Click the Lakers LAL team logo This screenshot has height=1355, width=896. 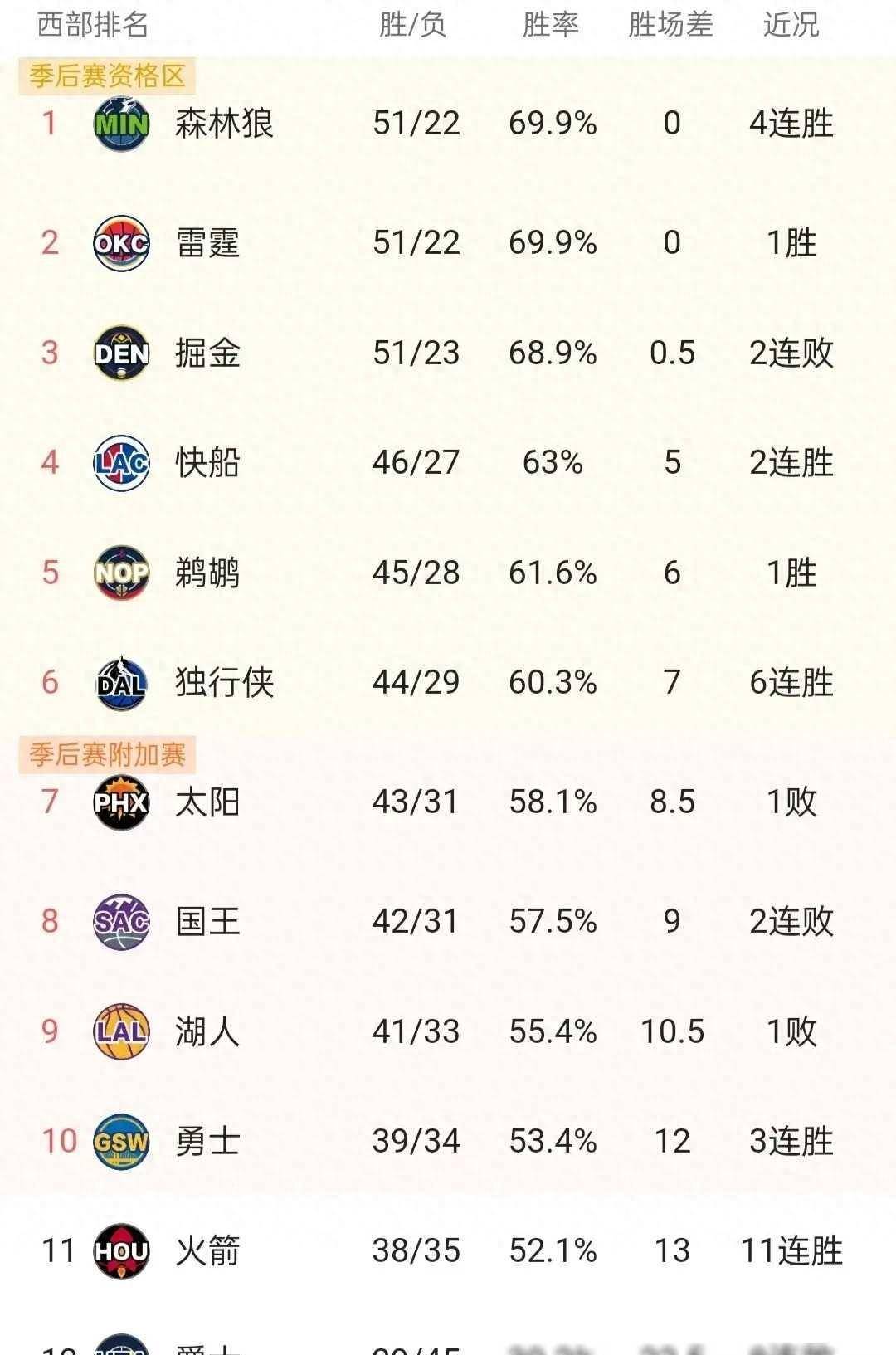pos(121,1030)
